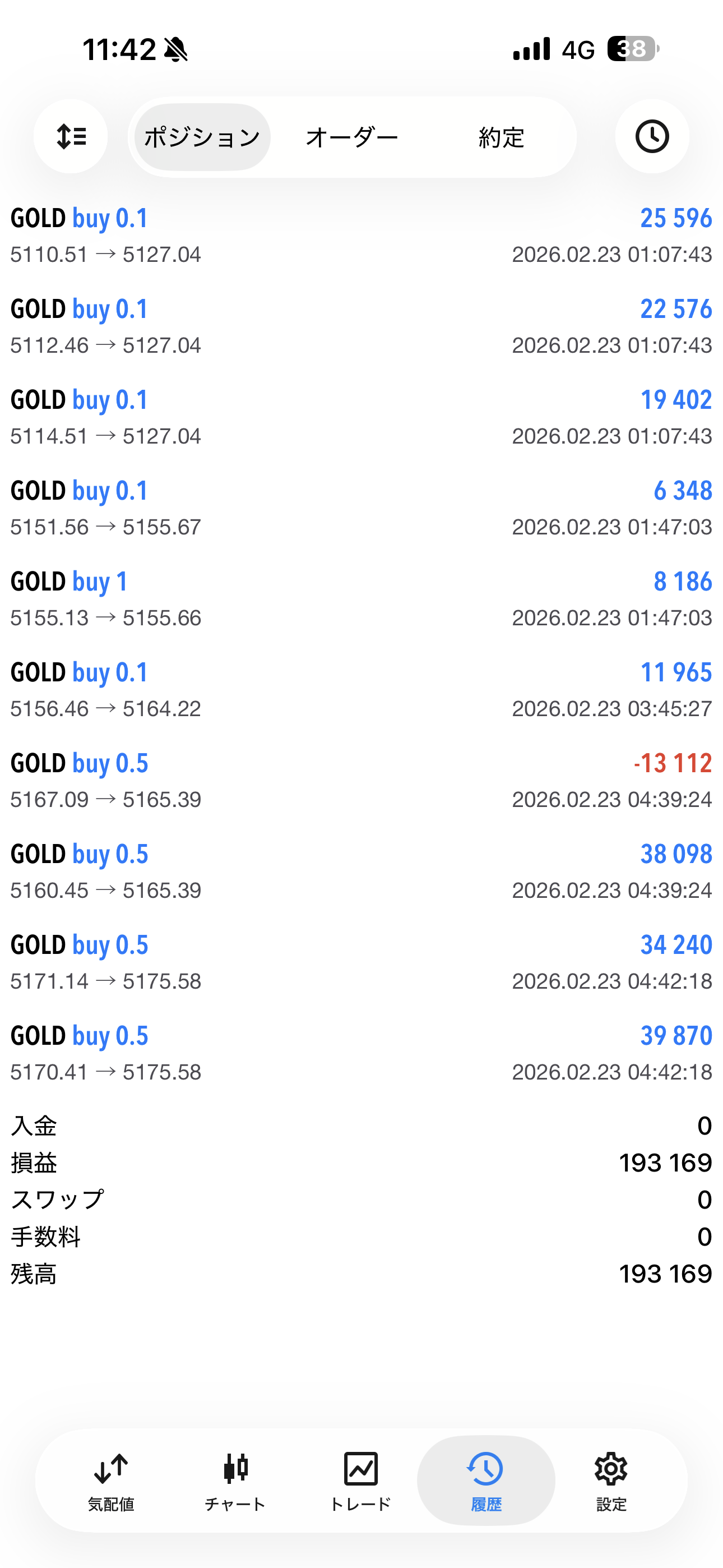Image resolution: width=723 pixels, height=1568 pixels.
Task: Open the 設定 settings tab
Action: click(610, 1481)
